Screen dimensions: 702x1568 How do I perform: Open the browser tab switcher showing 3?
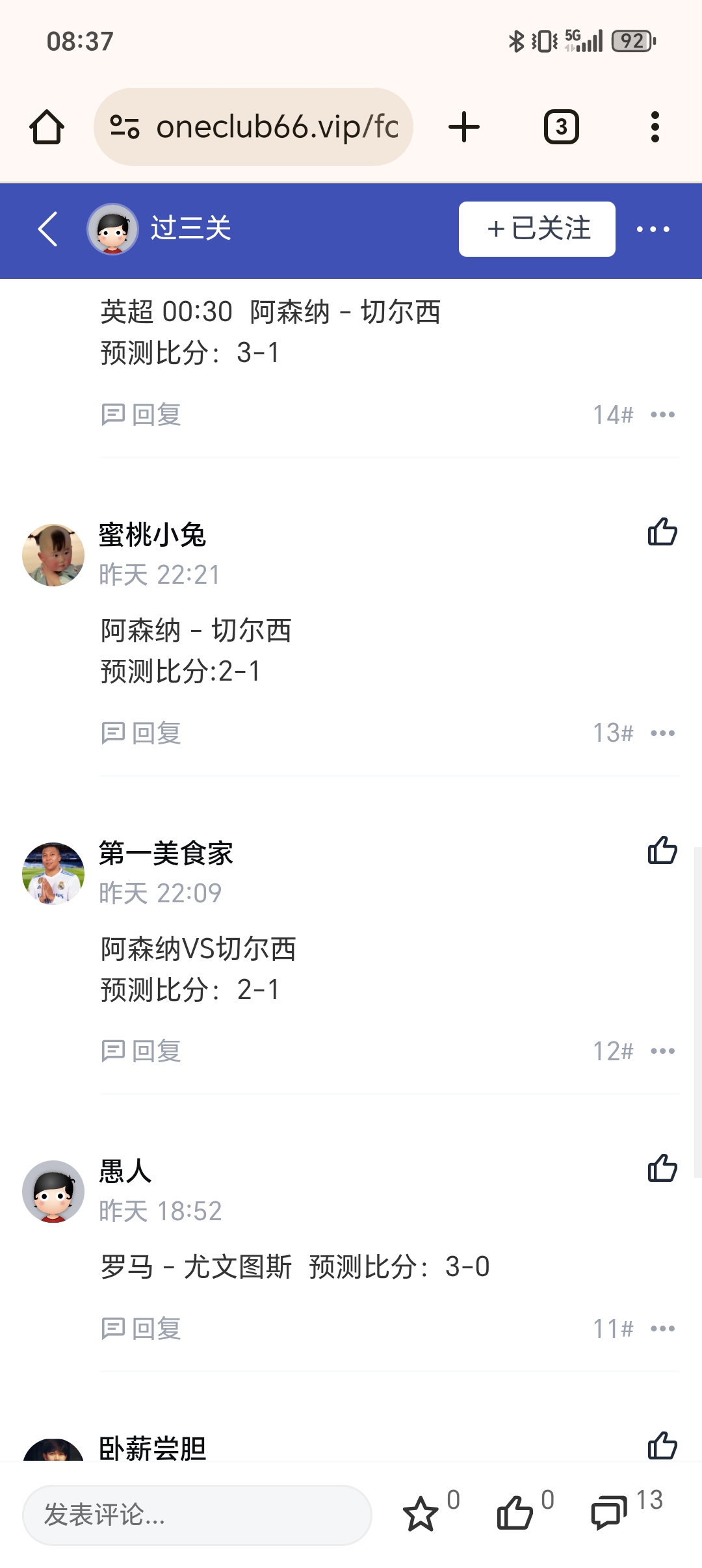561,127
